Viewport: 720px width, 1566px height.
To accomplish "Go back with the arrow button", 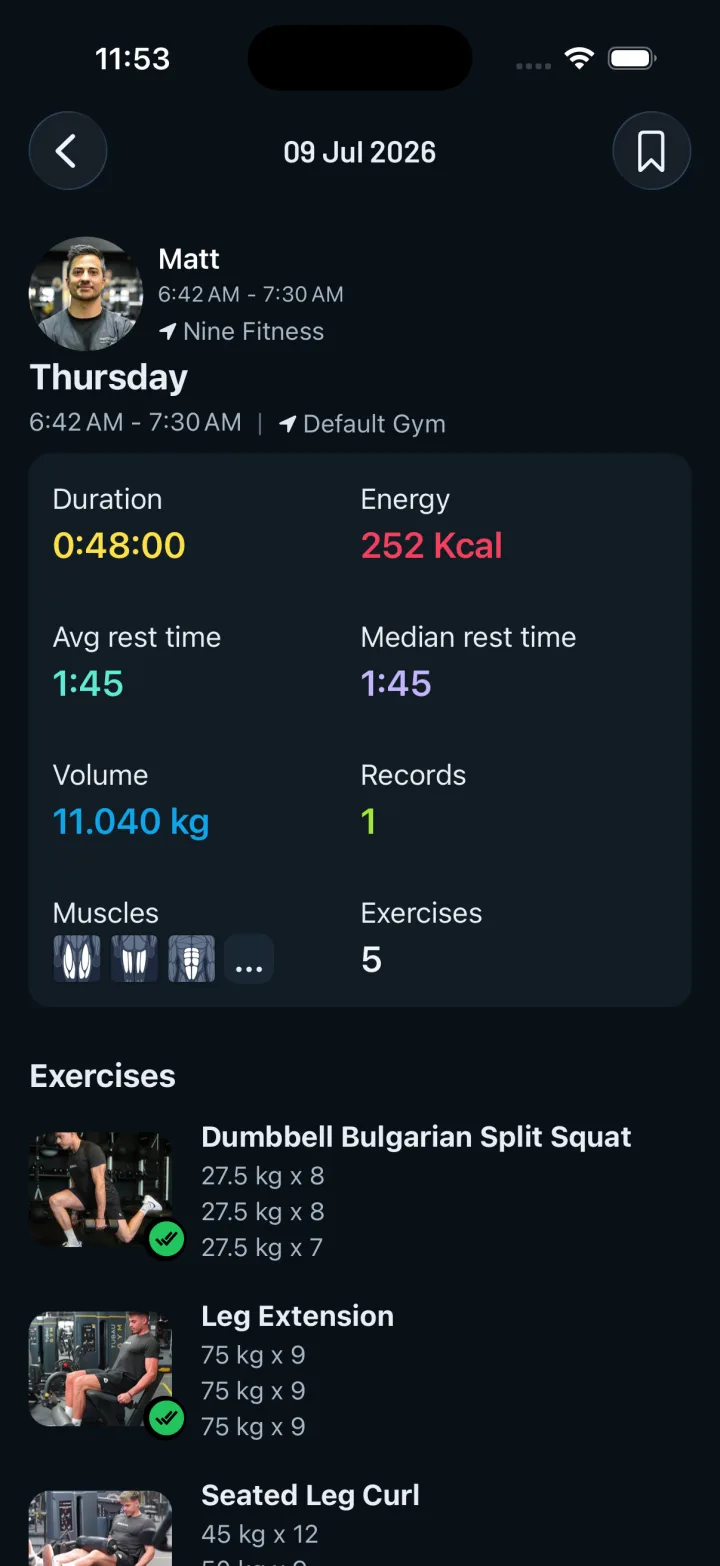I will (67, 151).
